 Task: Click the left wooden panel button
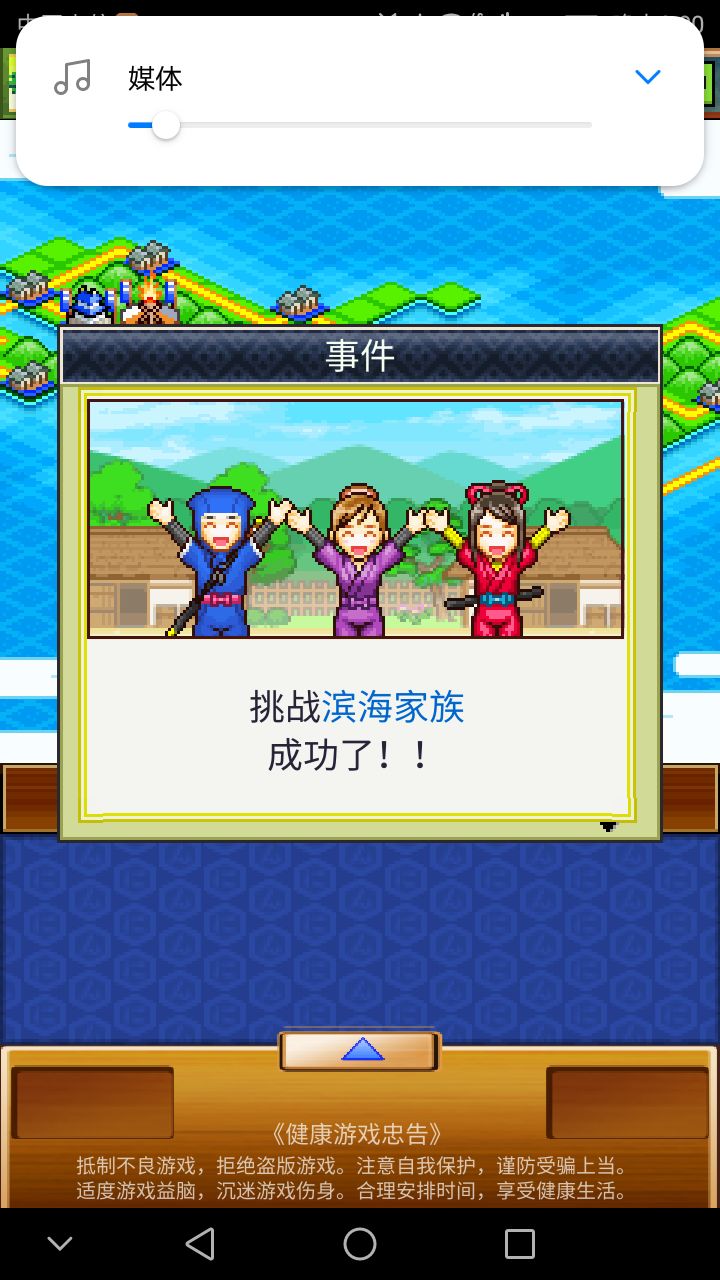[x=93, y=1100]
